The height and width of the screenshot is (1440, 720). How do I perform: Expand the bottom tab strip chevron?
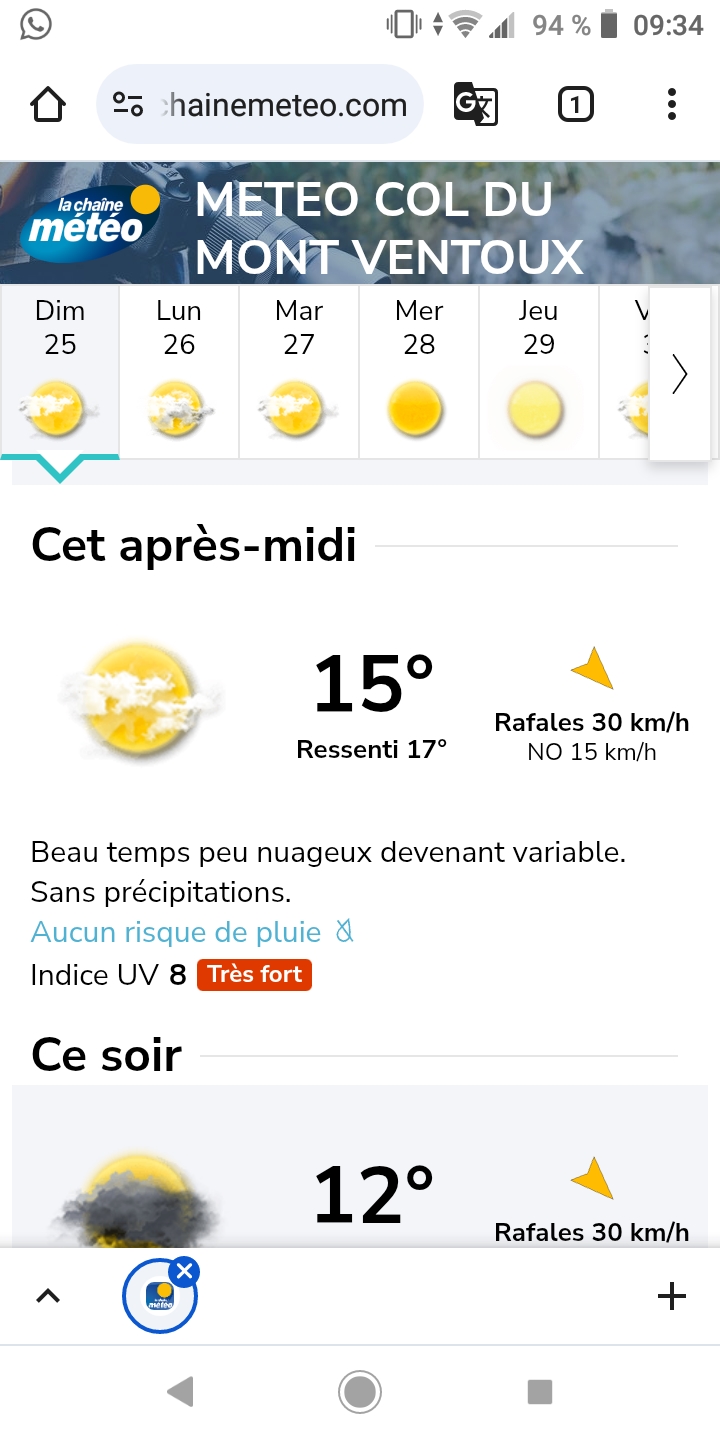pyautogui.click(x=48, y=1296)
